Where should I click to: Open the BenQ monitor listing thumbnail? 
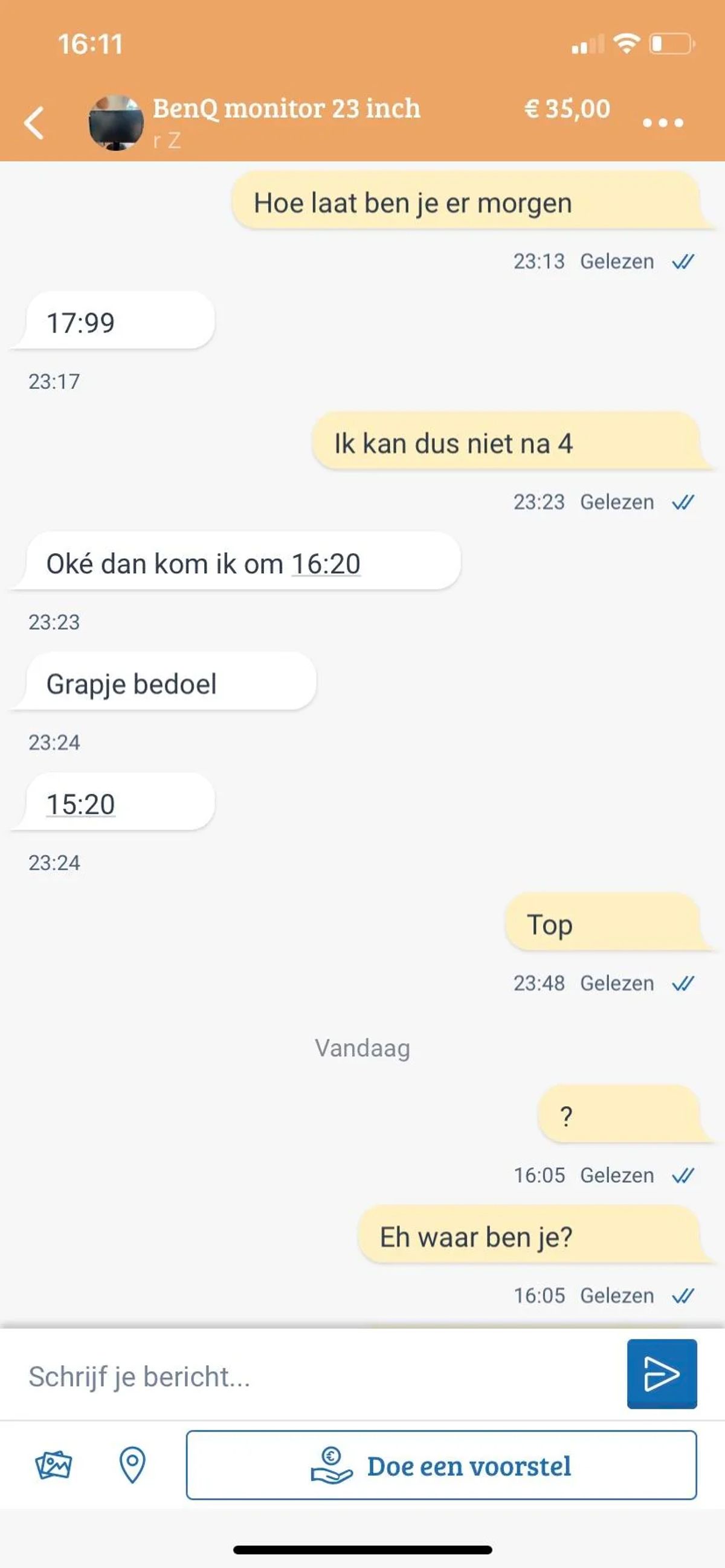116,123
